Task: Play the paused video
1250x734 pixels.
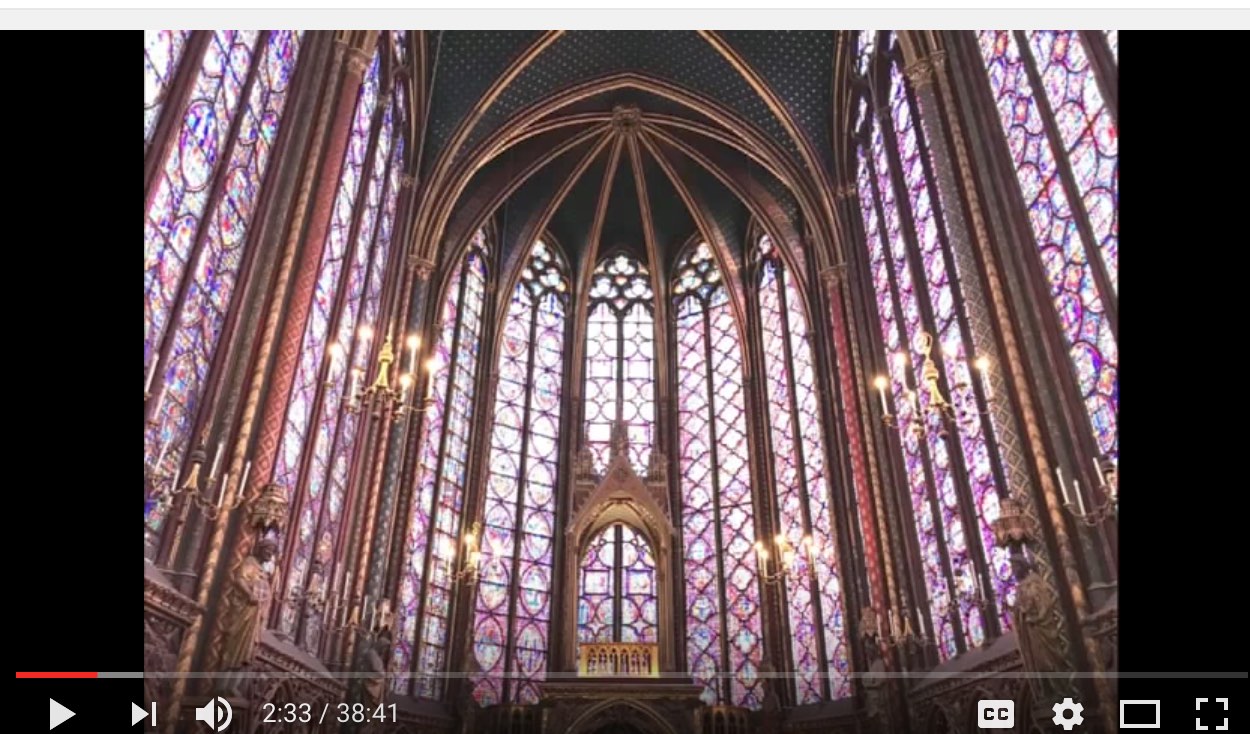Action: [x=62, y=713]
